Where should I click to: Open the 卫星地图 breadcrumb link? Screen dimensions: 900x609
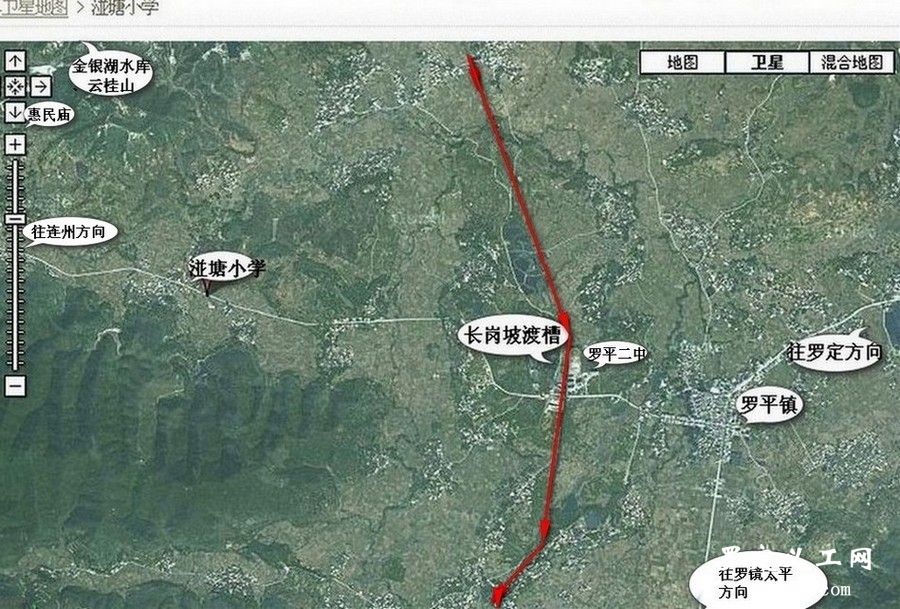point(33,8)
